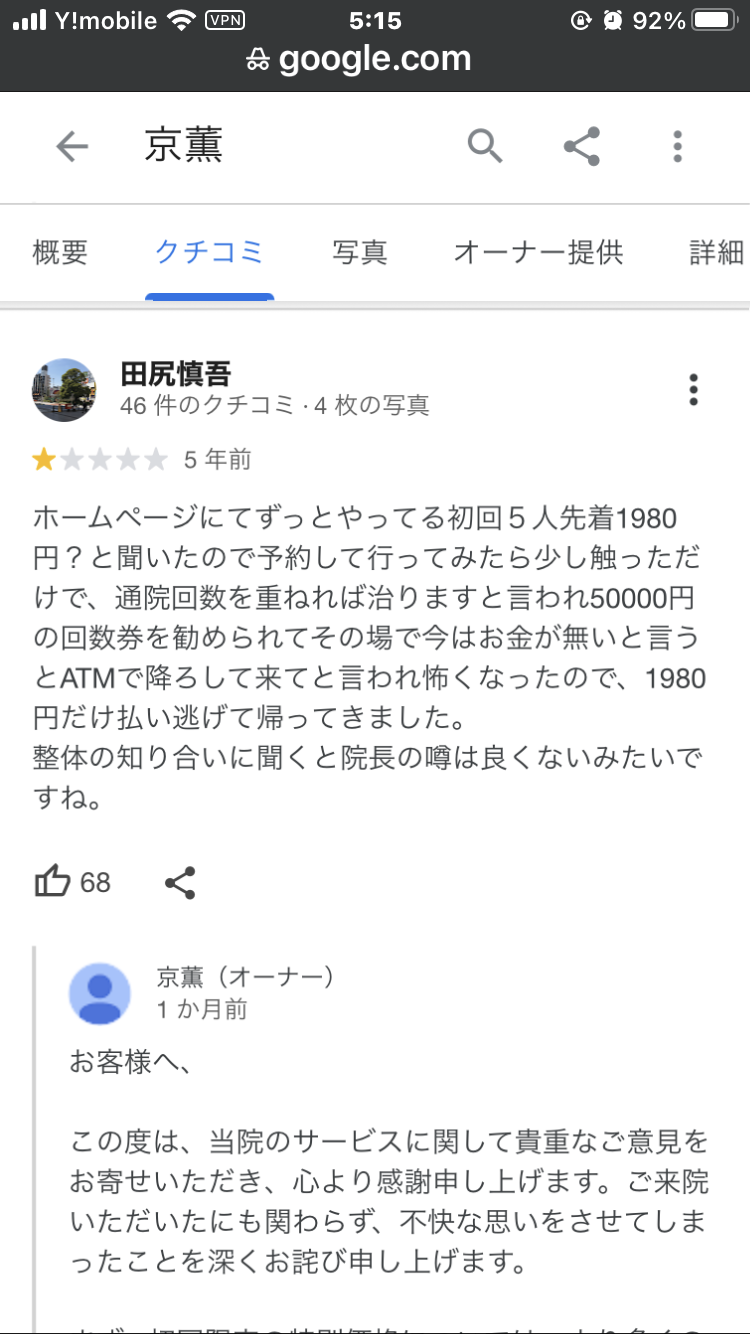The width and height of the screenshot is (750, 1334).
Task: Share the 京薫 listing from the header
Action: 582,147
